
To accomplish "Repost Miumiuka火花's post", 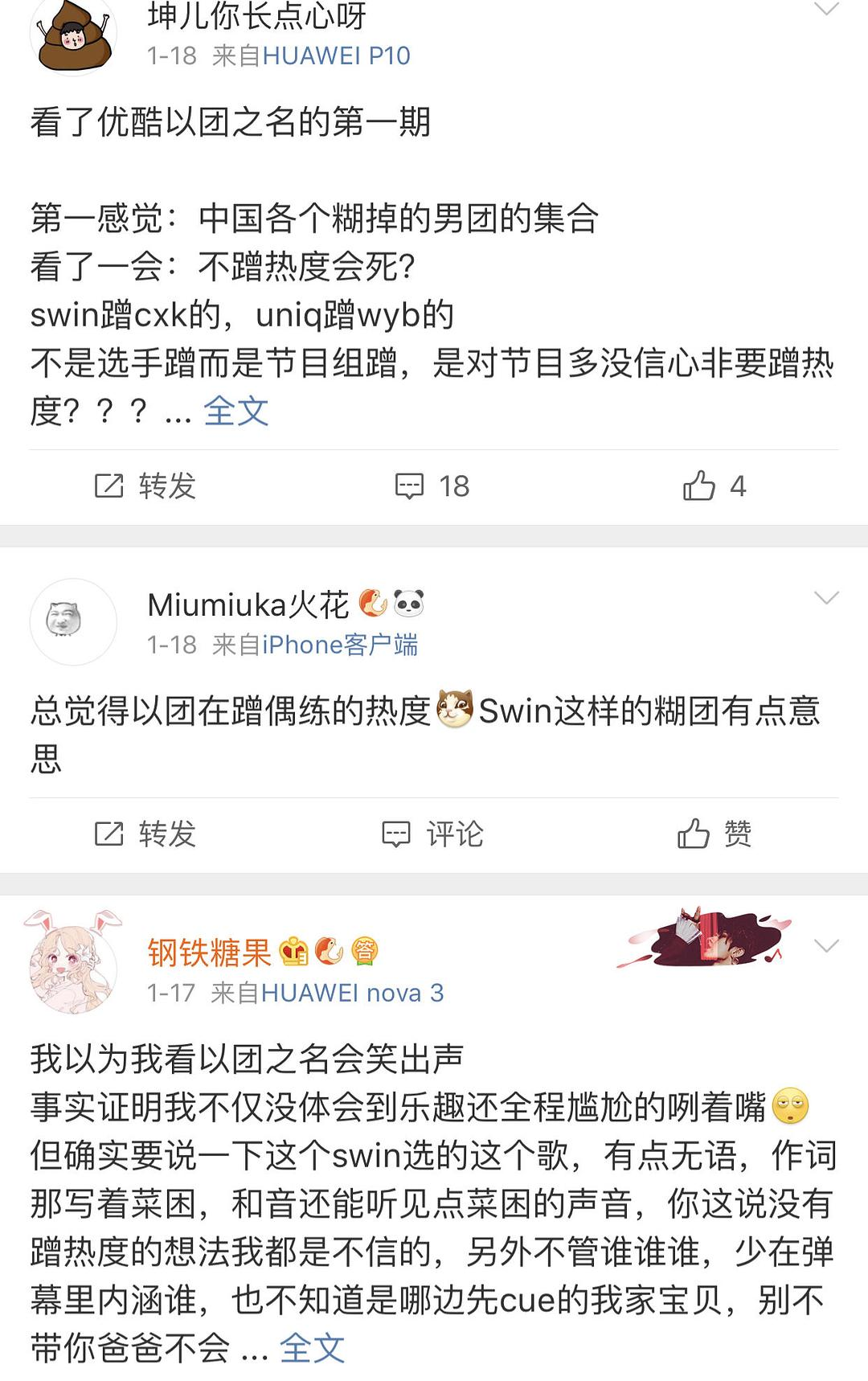I will click(145, 834).
